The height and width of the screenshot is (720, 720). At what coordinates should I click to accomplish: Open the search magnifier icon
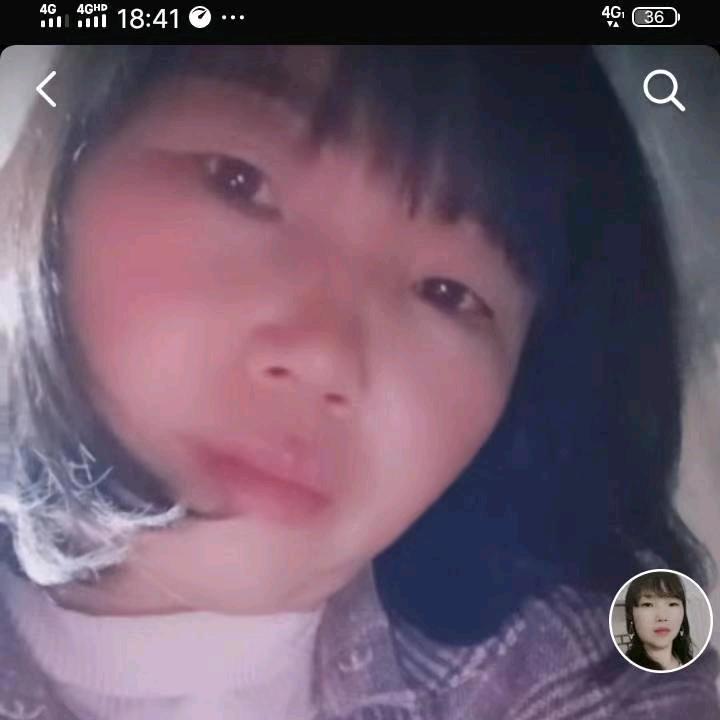pos(664,90)
